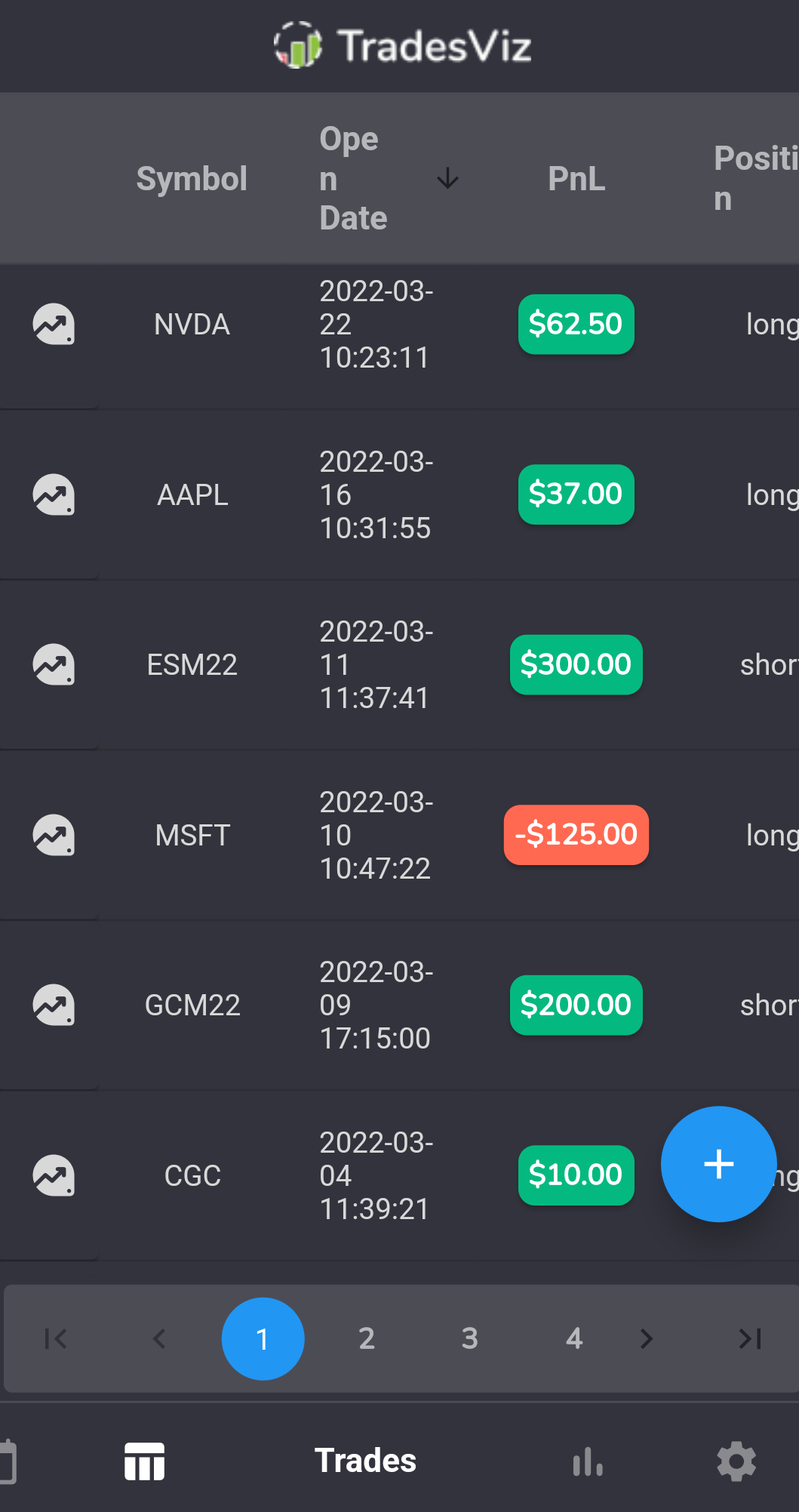Open the chart icon for AAPL trade

[54, 494]
